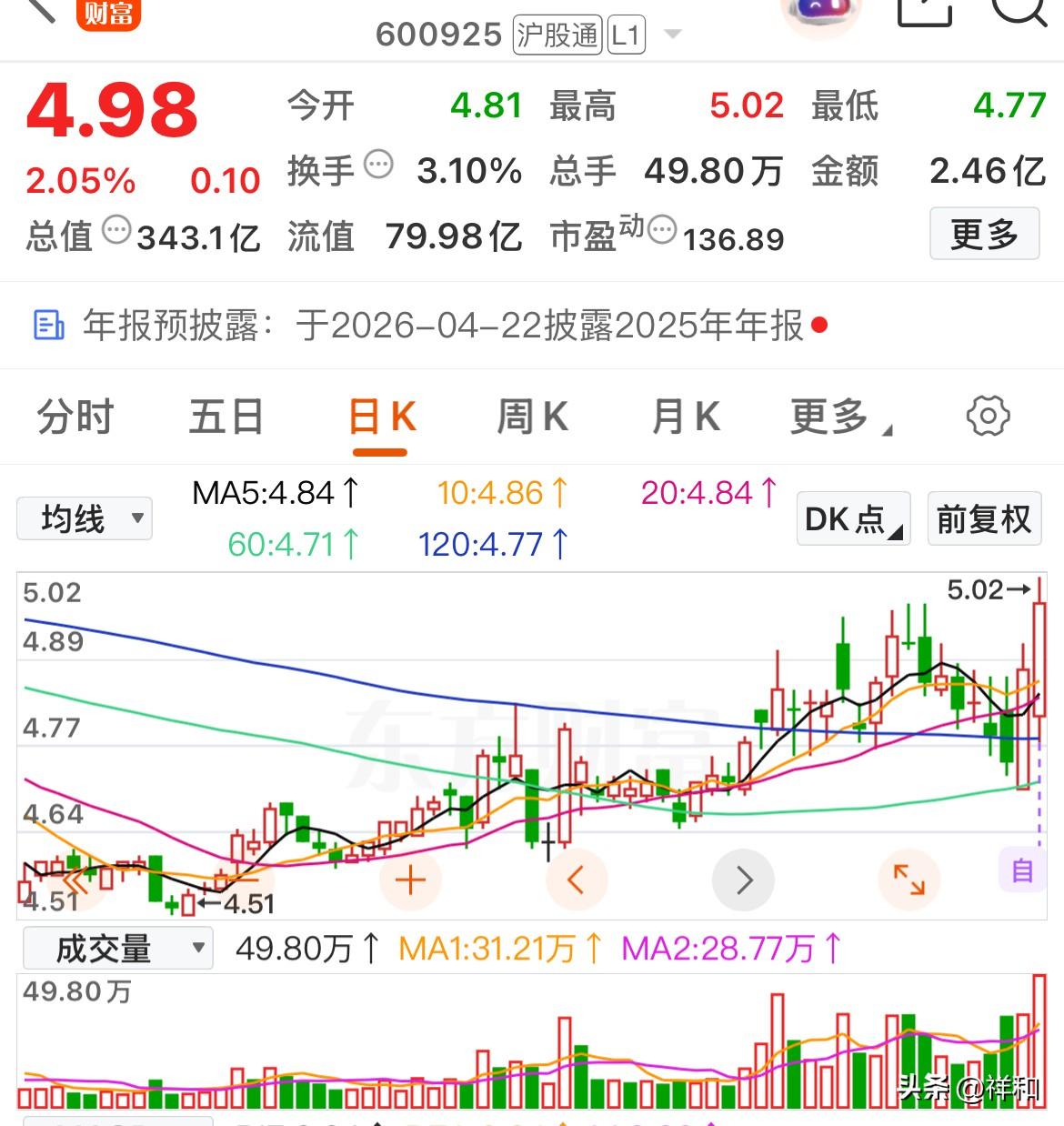Tap the 市盈动 info tooltip icon
The height and width of the screenshot is (1126, 1064).
[663, 232]
